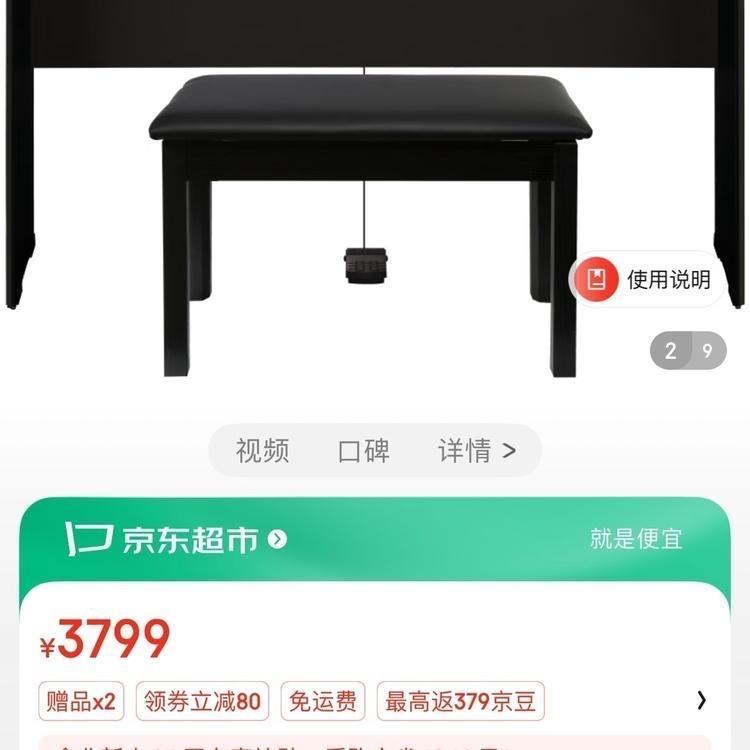Expand promotions with the right chevron

pos(701,701)
